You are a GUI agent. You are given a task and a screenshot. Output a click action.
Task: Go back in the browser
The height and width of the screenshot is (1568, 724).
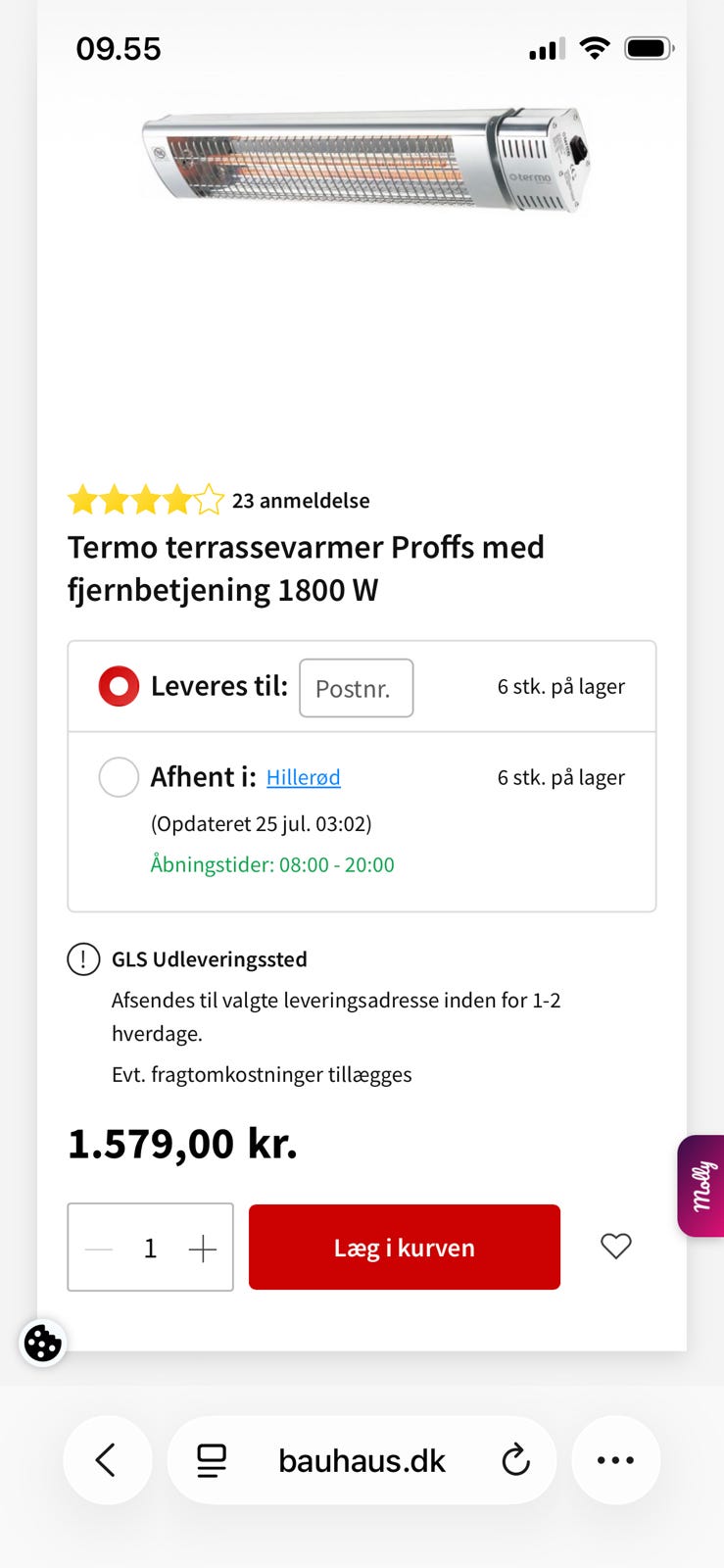tap(107, 1460)
